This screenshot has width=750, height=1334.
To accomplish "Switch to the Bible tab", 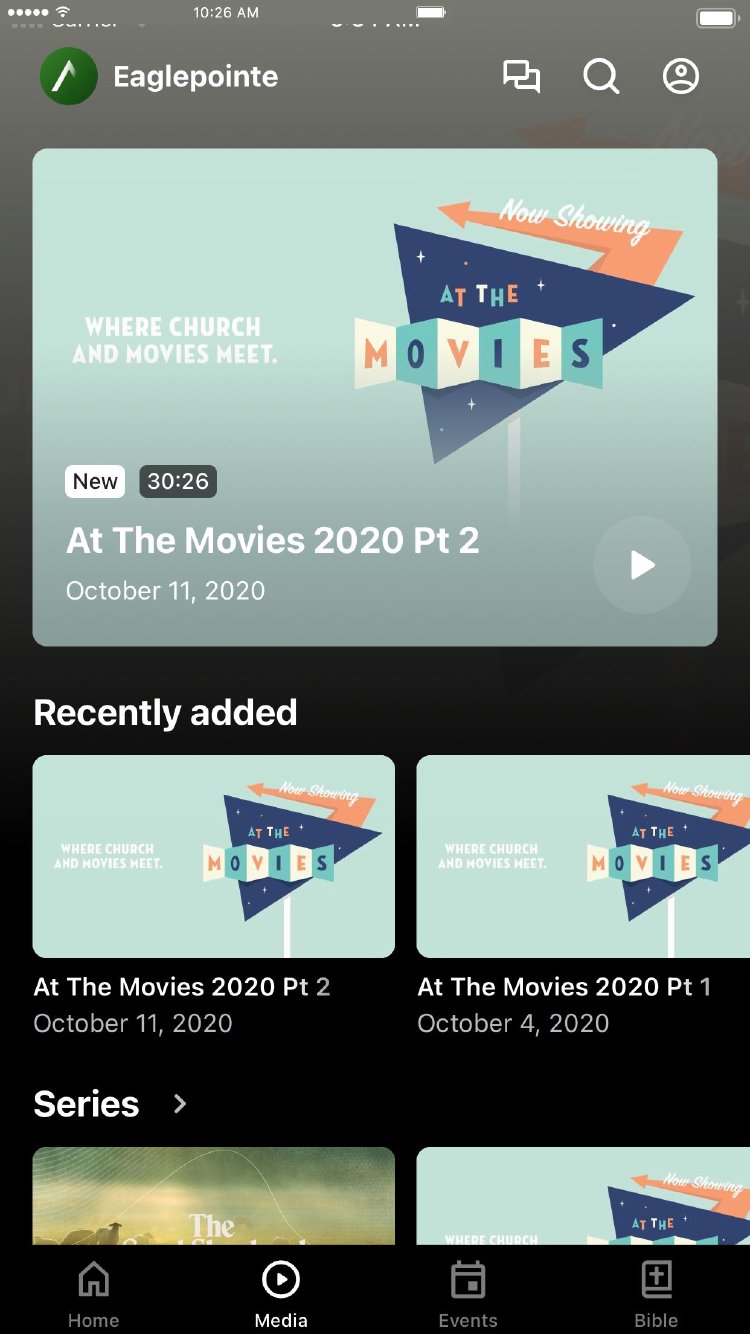I will point(656,1294).
